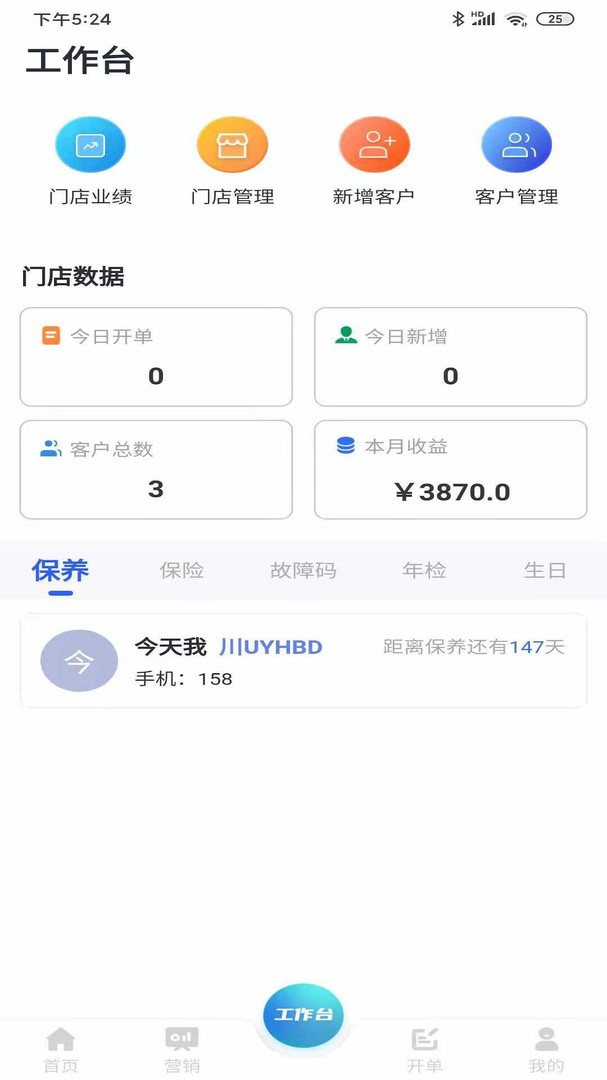Switch to the 保险 tab

(x=182, y=571)
